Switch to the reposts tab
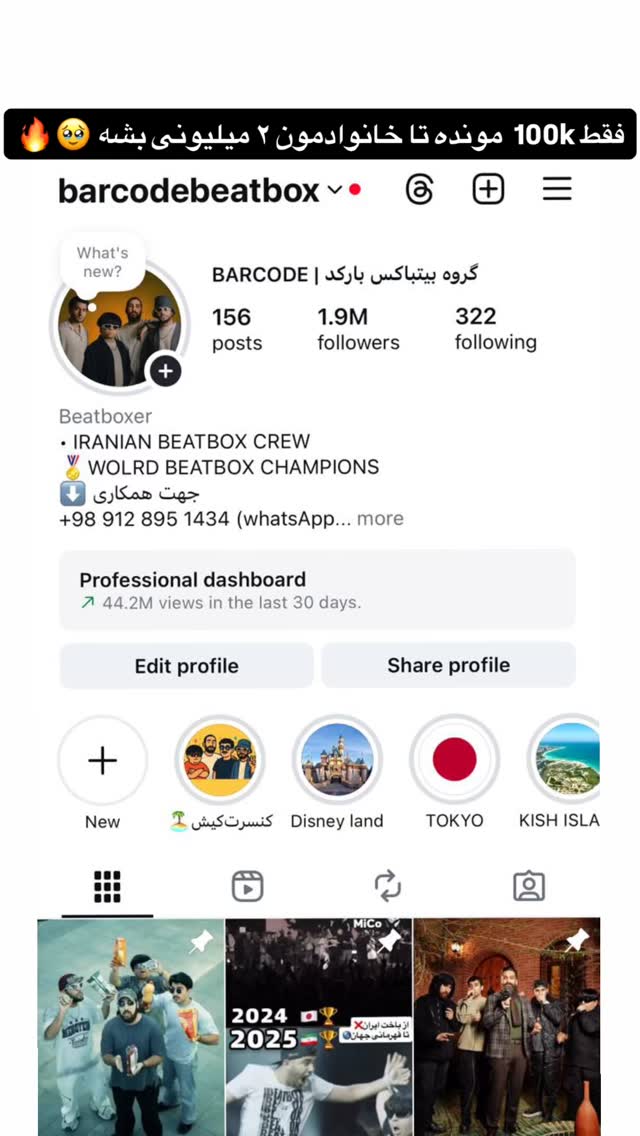This screenshot has width=640, height=1136. [388, 886]
